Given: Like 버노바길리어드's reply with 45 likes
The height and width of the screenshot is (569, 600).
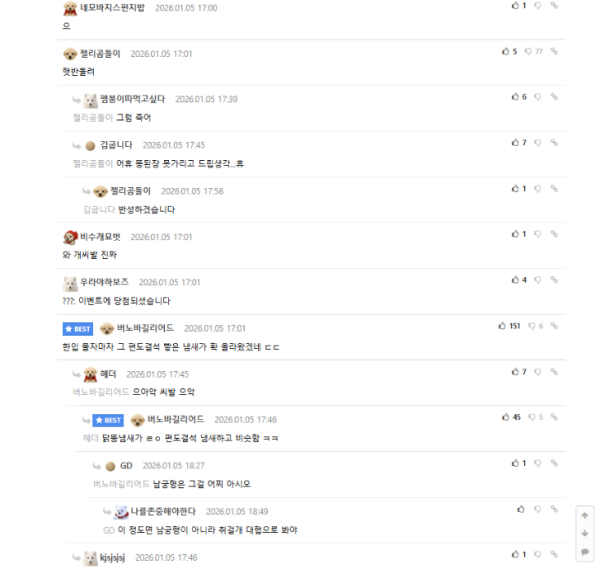Looking at the screenshot, I should tap(505, 417).
